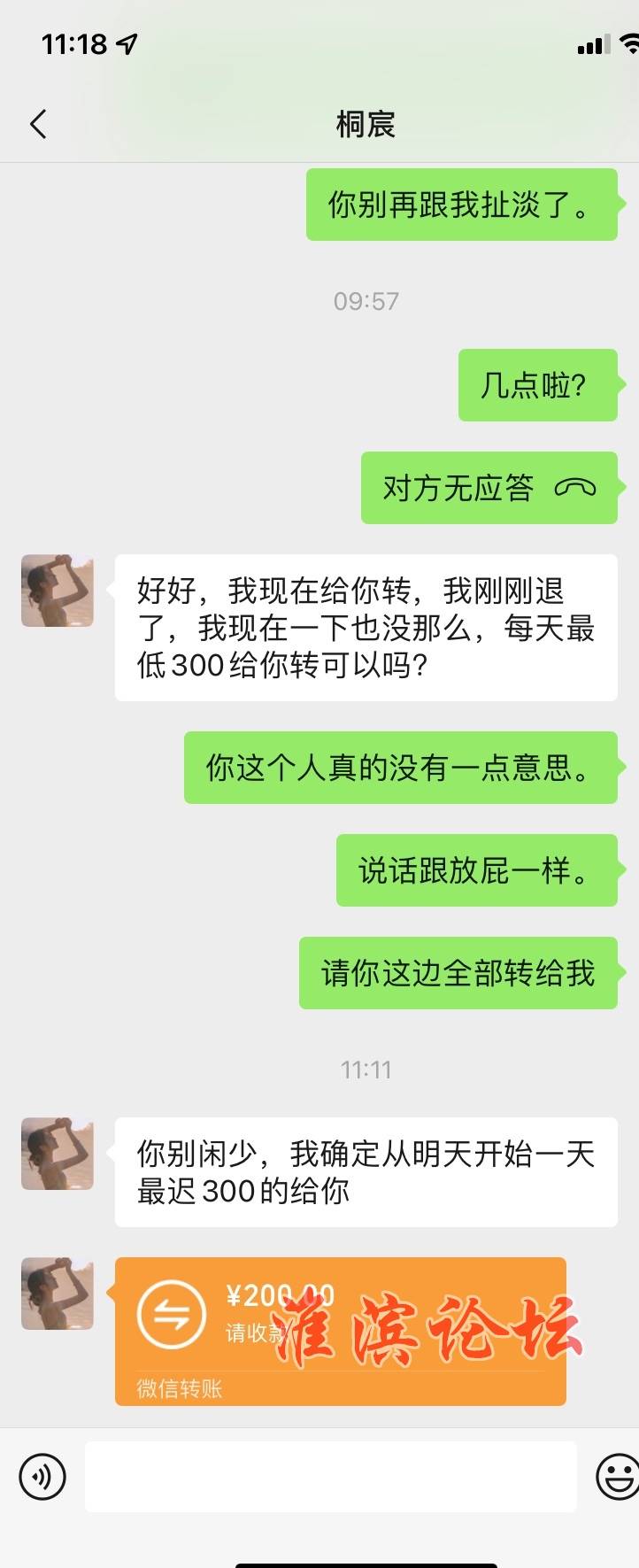
Task: Open contact avatar beside 你别闲少 message
Action: (58, 1154)
